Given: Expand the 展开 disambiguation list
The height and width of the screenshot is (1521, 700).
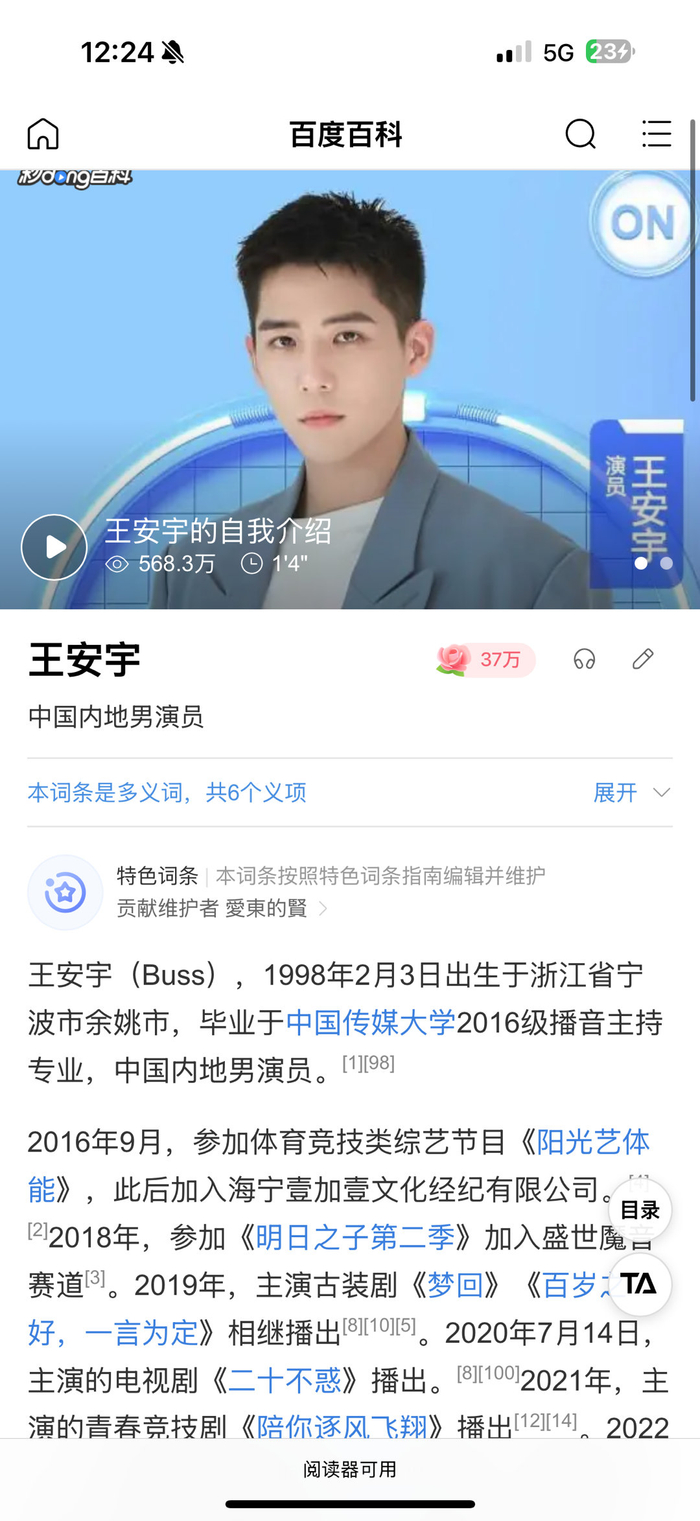Looking at the screenshot, I should click(x=630, y=793).
